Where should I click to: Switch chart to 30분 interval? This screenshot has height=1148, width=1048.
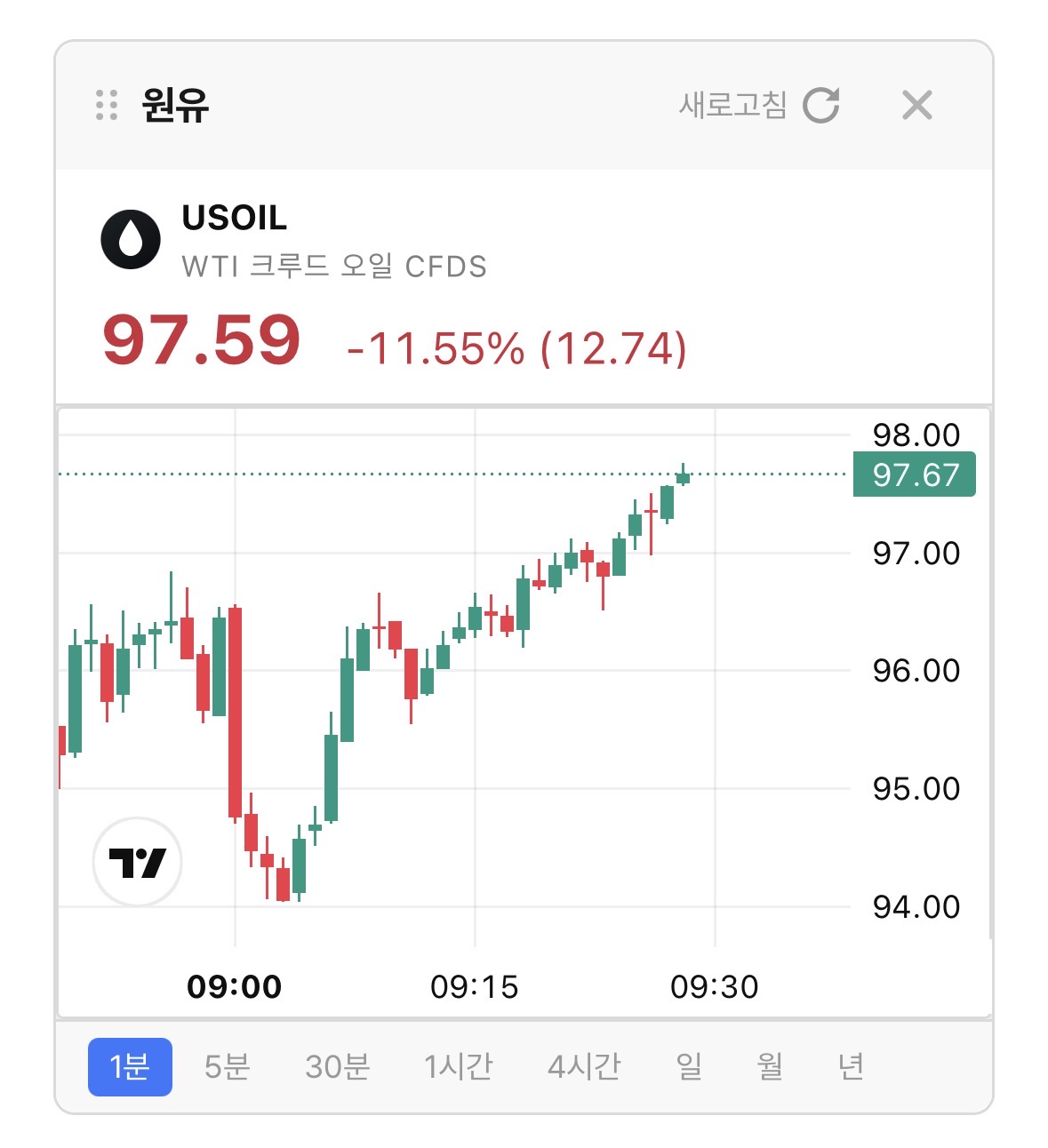coord(337,1066)
